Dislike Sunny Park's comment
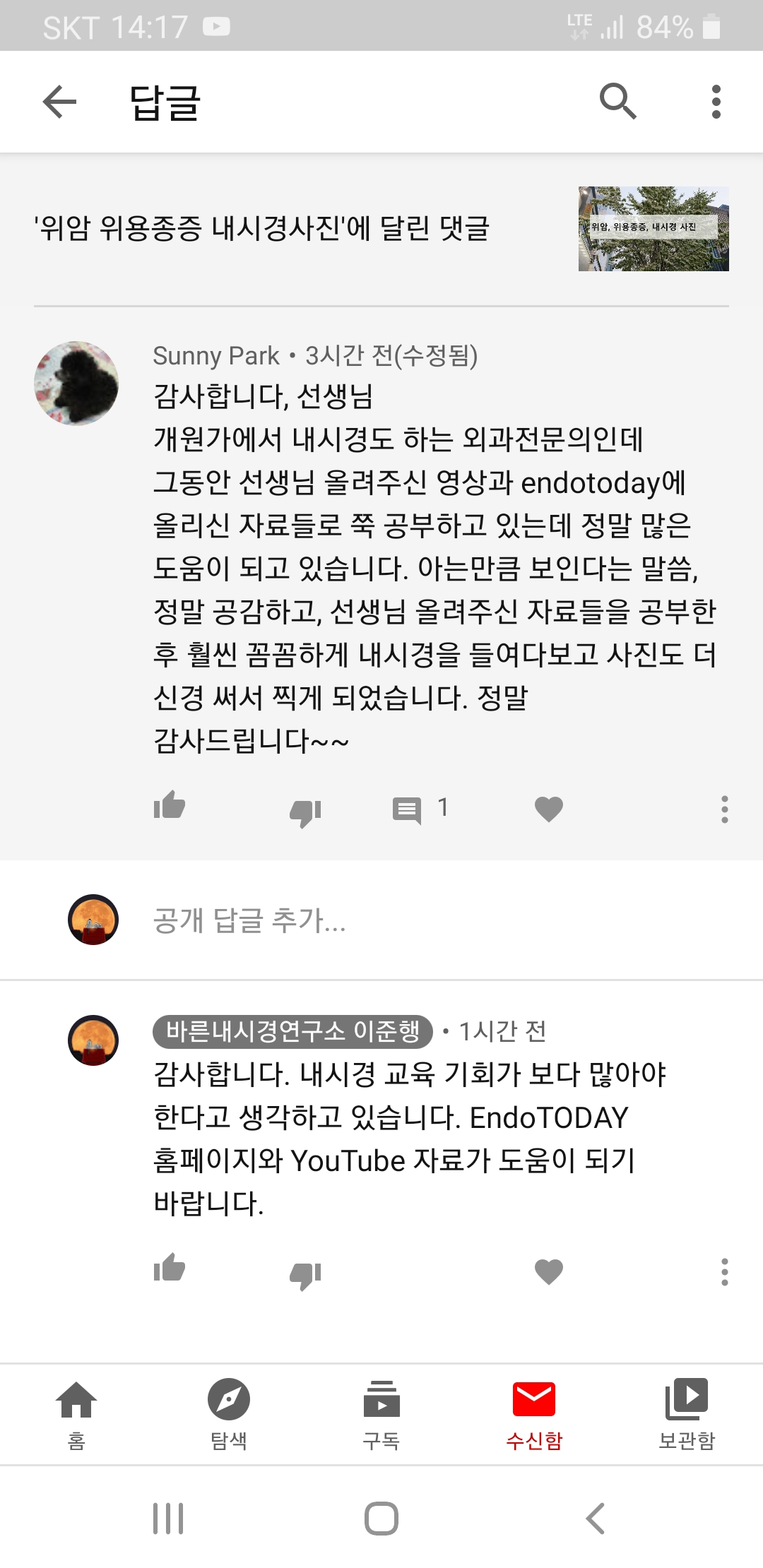 click(x=305, y=812)
